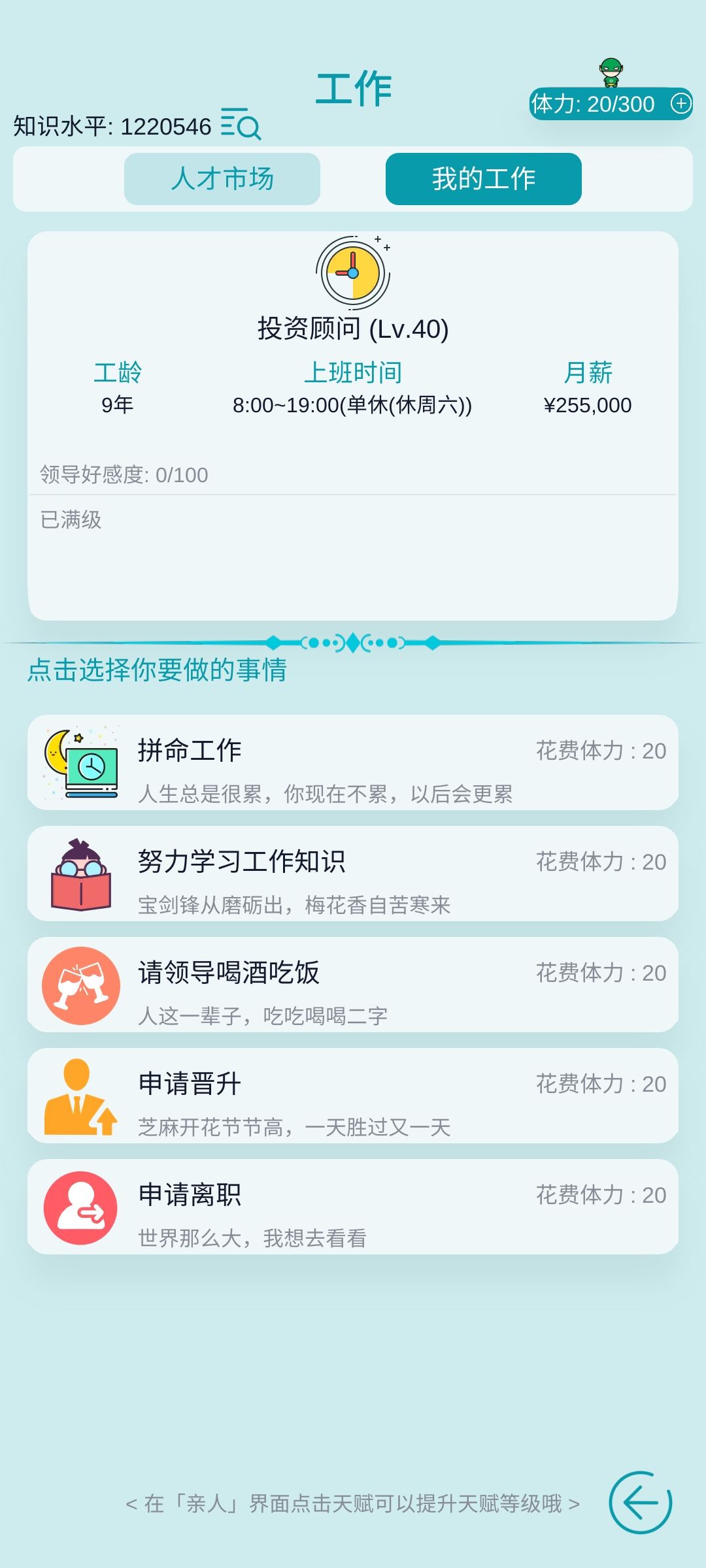The width and height of the screenshot is (706, 1568).
Task: Choose the 拼命工作 action
Action: coord(353,768)
